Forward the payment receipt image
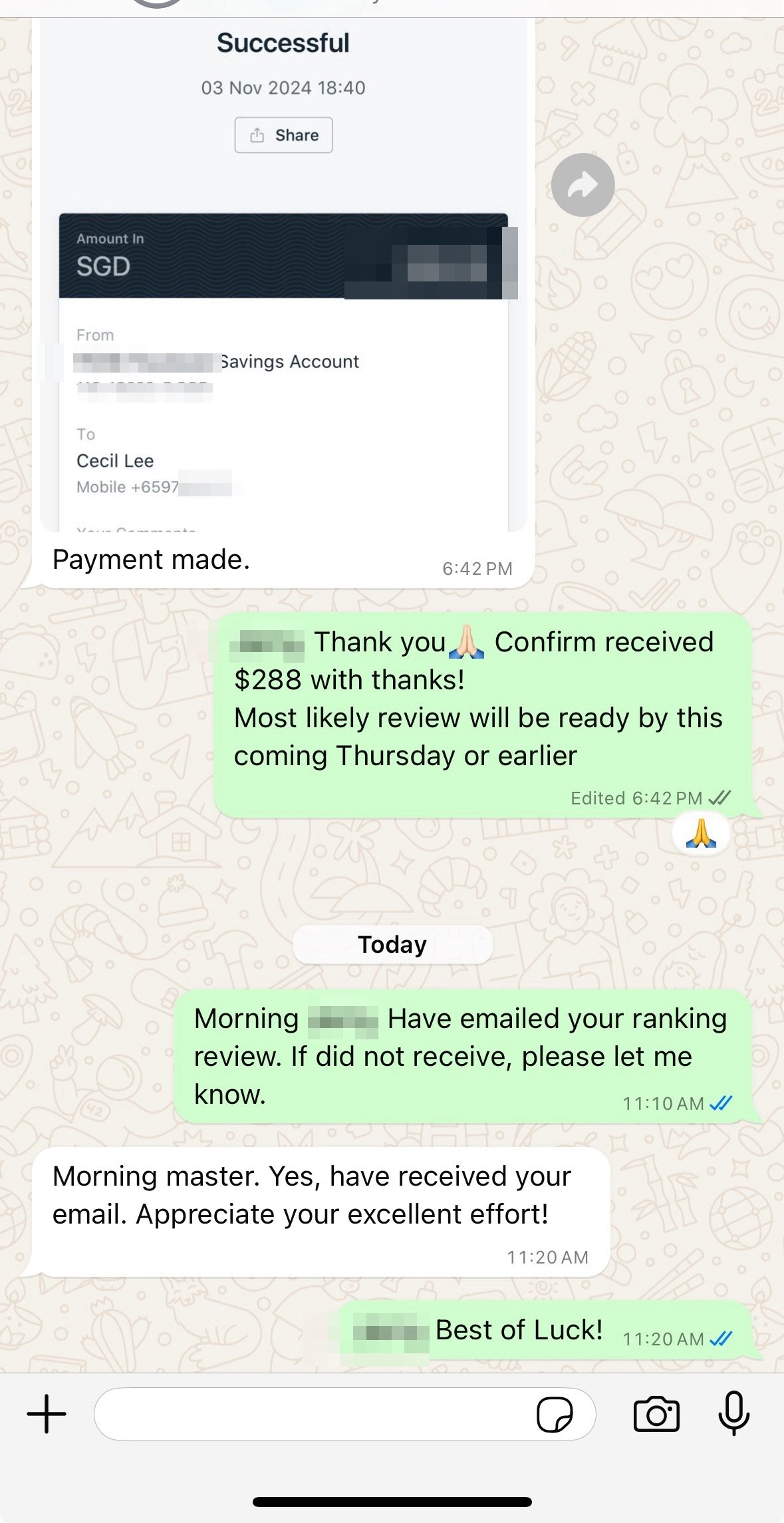784x1523 pixels. (x=583, y=185)
